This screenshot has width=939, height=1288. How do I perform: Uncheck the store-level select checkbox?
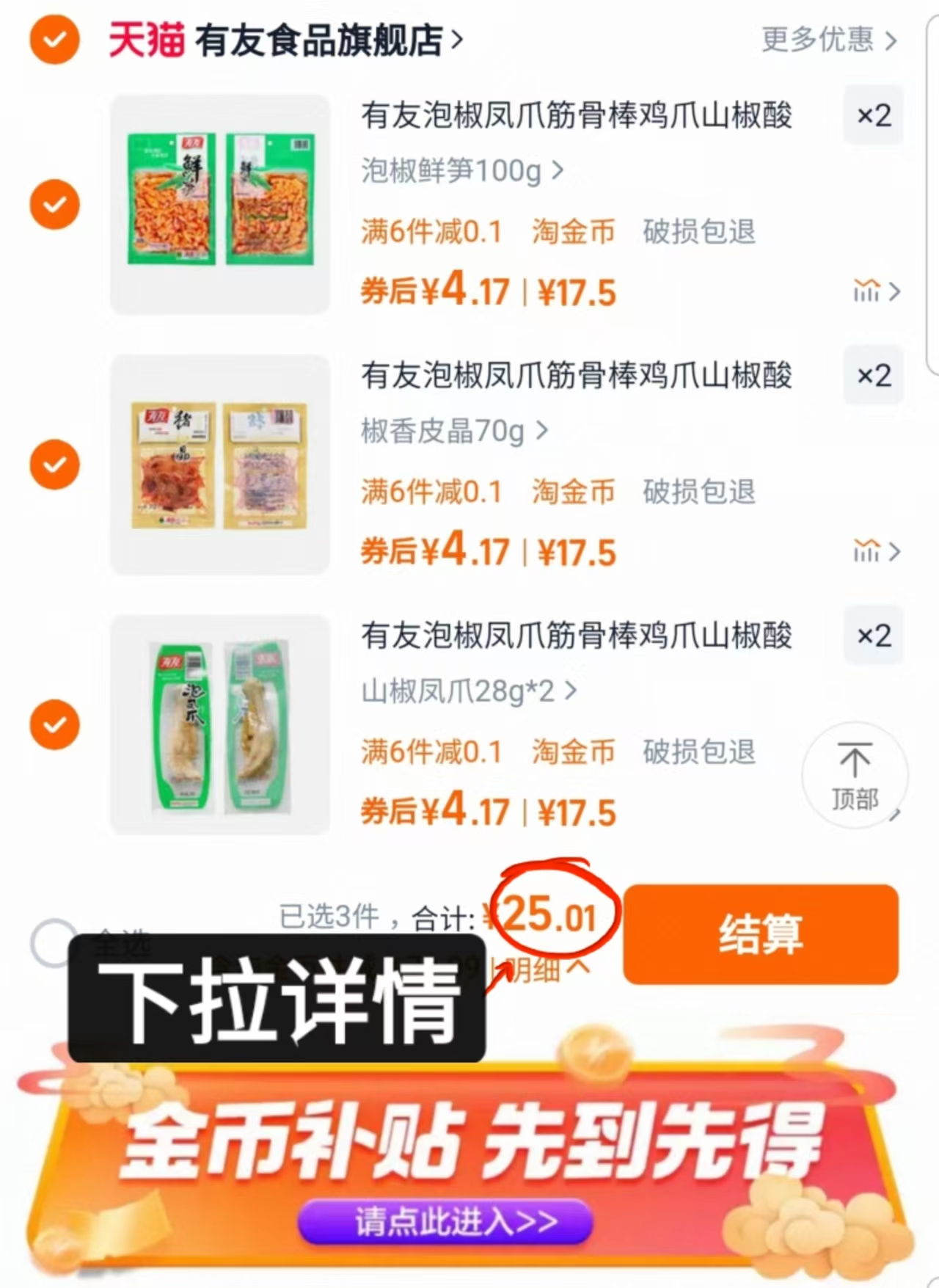click(x=54, y=40)
